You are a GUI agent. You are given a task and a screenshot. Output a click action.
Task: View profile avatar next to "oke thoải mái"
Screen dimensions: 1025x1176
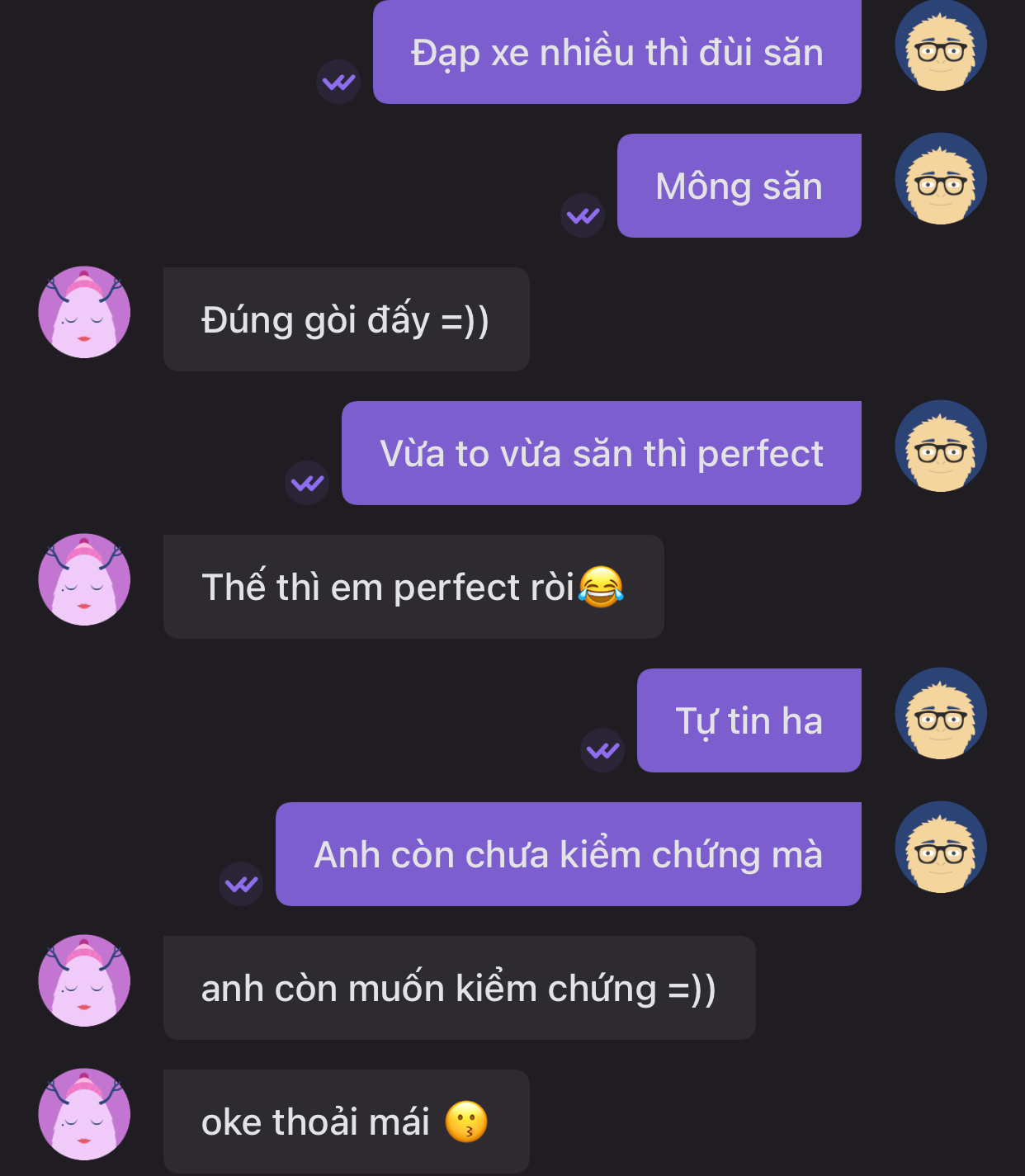pyautogui.click(x=84, y=1114)
